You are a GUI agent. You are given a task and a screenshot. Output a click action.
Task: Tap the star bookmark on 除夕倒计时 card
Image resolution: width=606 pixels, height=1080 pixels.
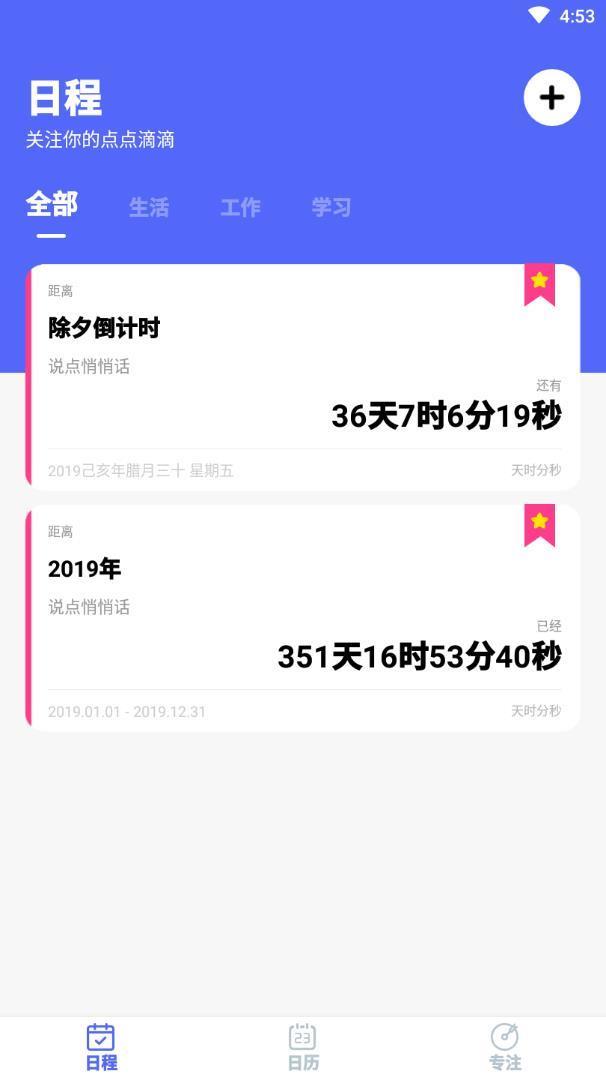coord(539,283)
